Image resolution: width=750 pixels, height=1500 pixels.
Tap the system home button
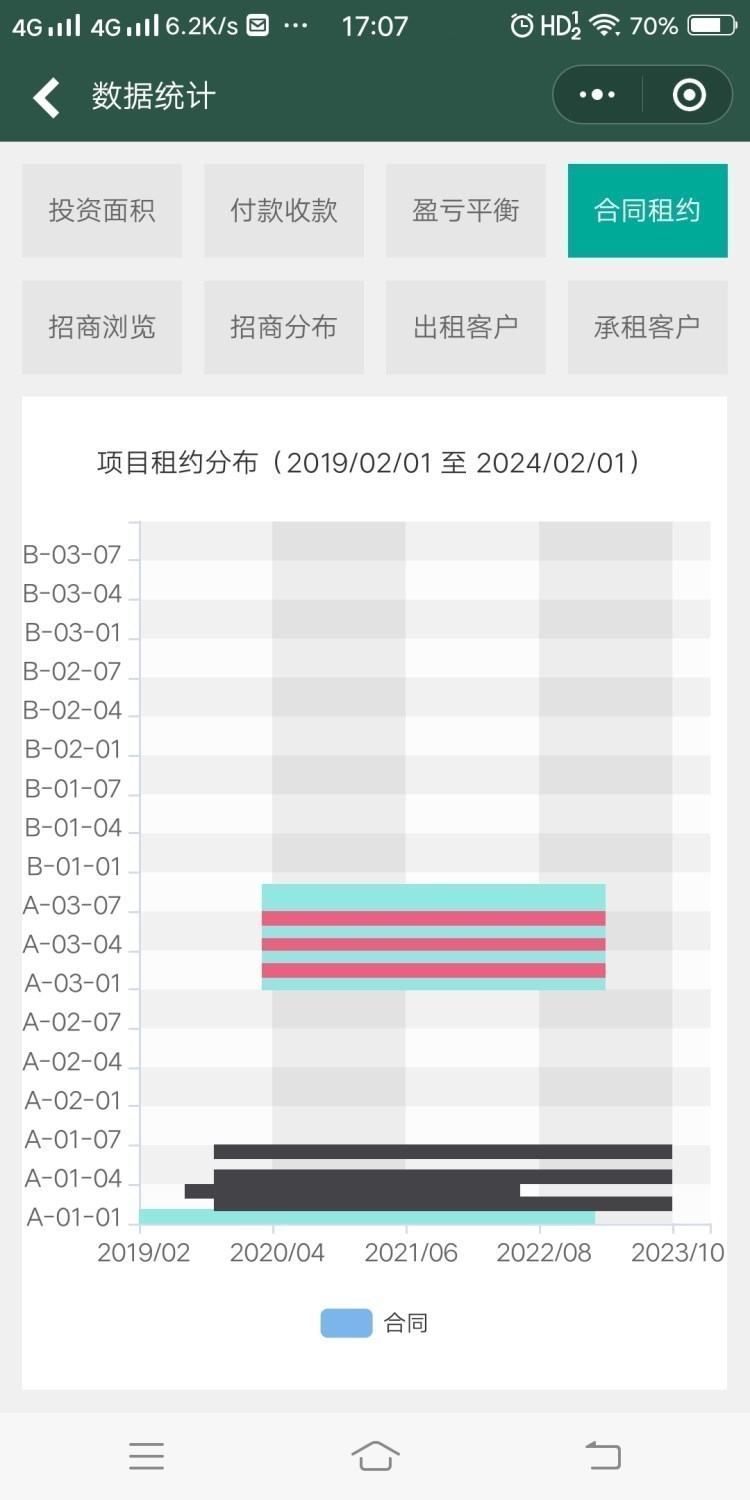pos(375,1456)
